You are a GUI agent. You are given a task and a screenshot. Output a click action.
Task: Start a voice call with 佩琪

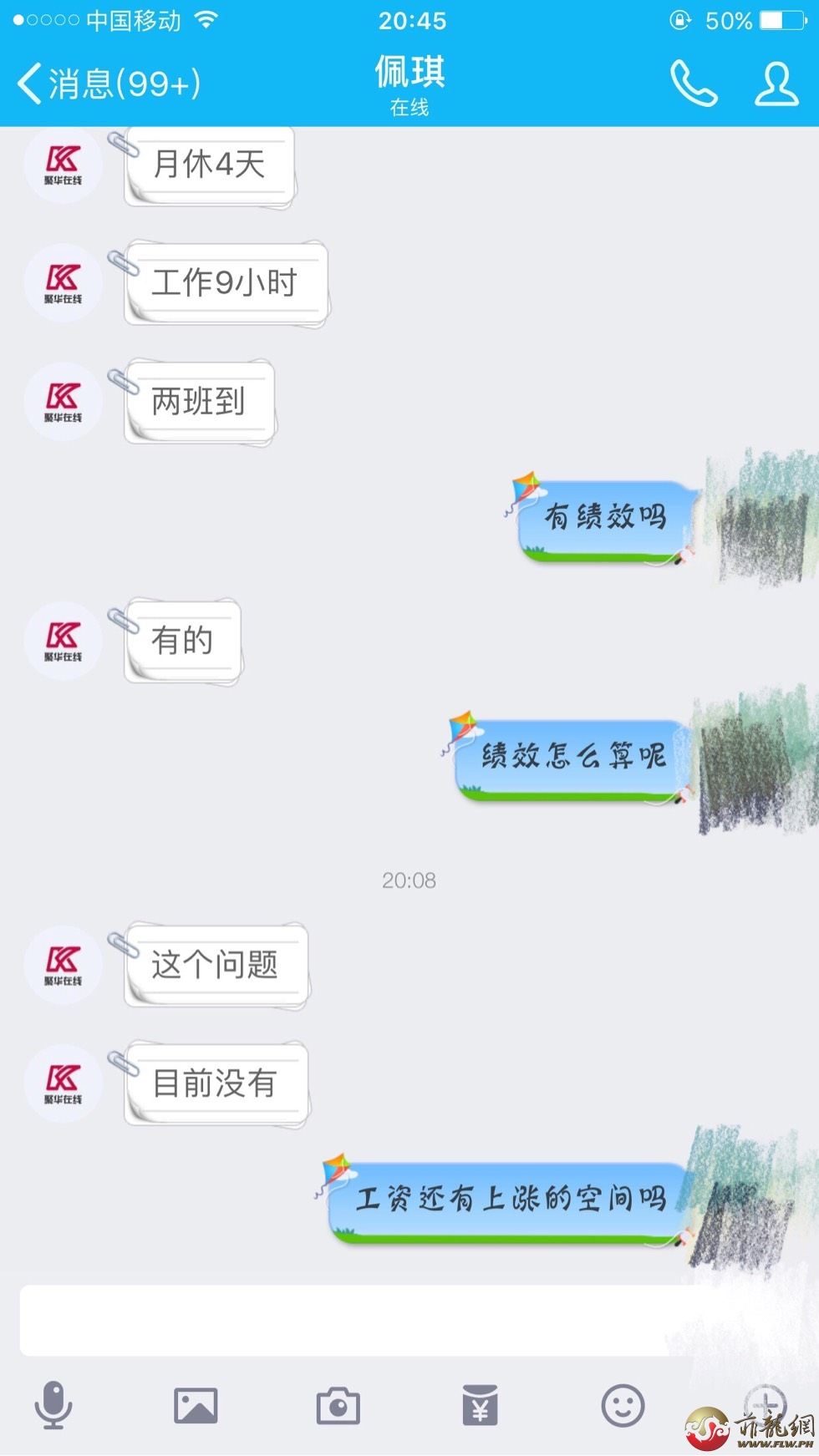click(x=694, y=84)
